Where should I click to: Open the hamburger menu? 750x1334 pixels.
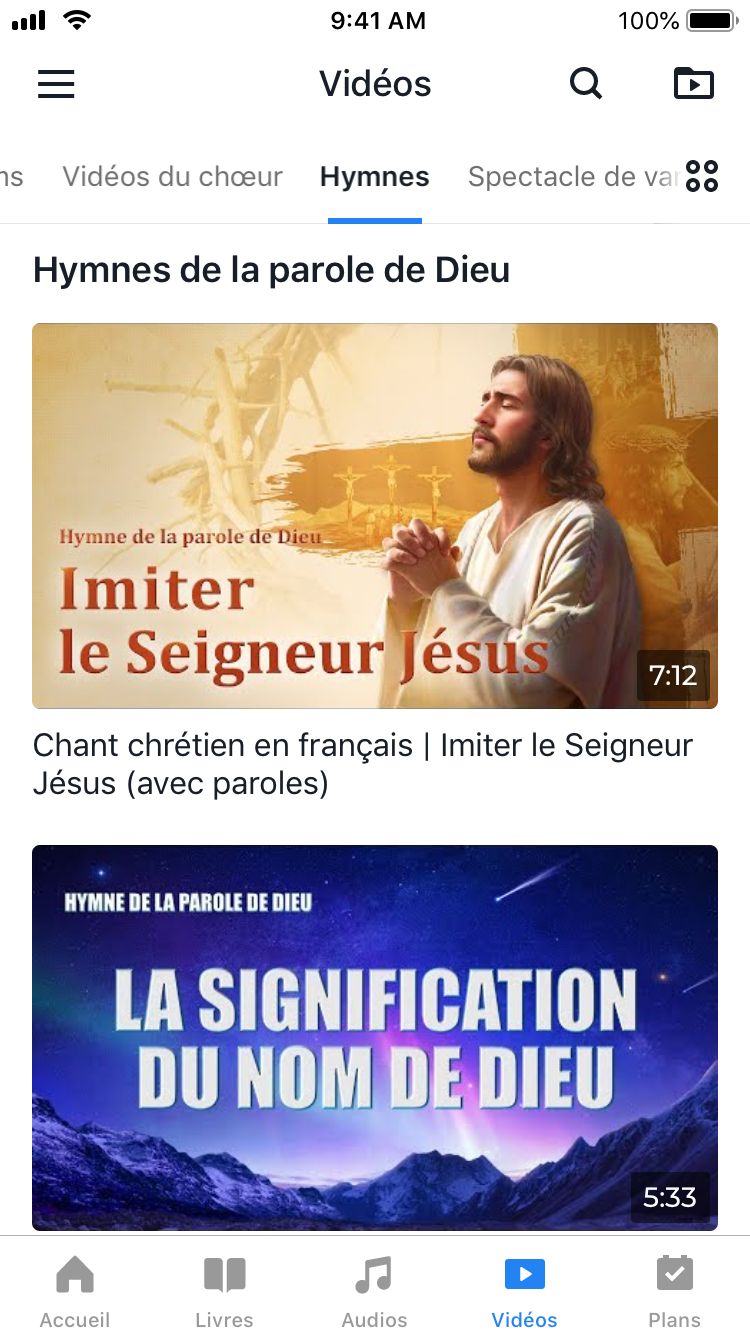(x=56, y=84)
